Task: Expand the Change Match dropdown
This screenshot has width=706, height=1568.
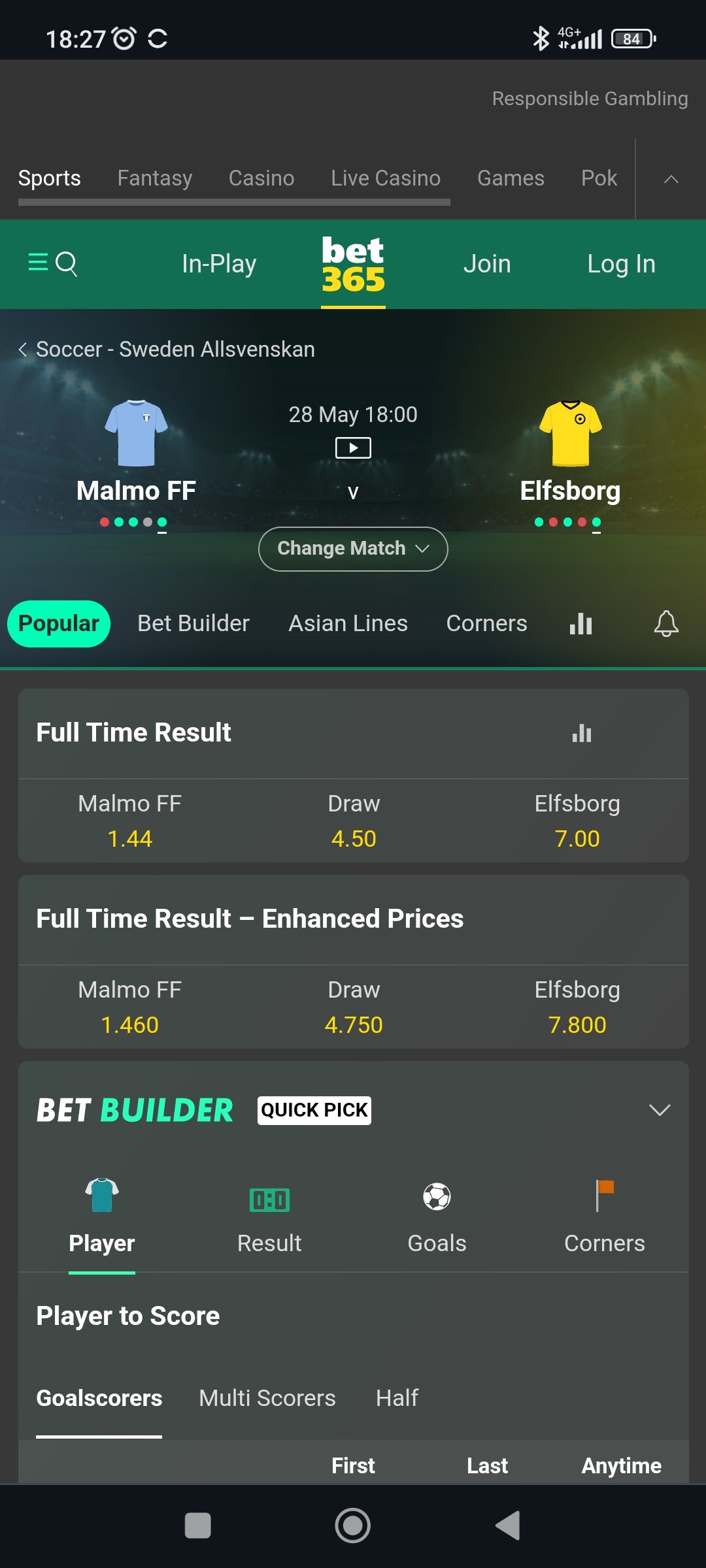Action: pyautogui.click(x=353, y=549)
